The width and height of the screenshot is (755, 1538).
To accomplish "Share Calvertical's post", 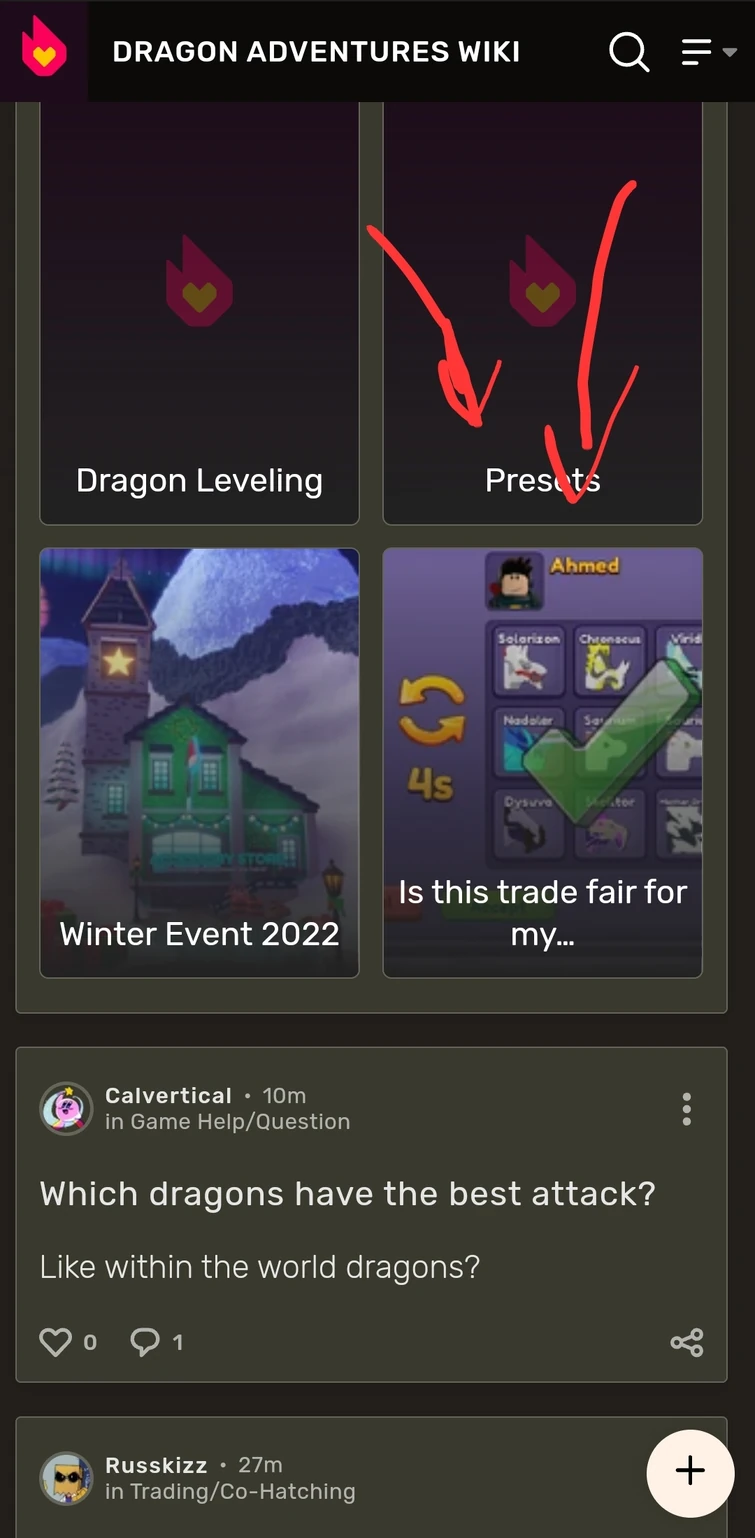I will 686,1342.
